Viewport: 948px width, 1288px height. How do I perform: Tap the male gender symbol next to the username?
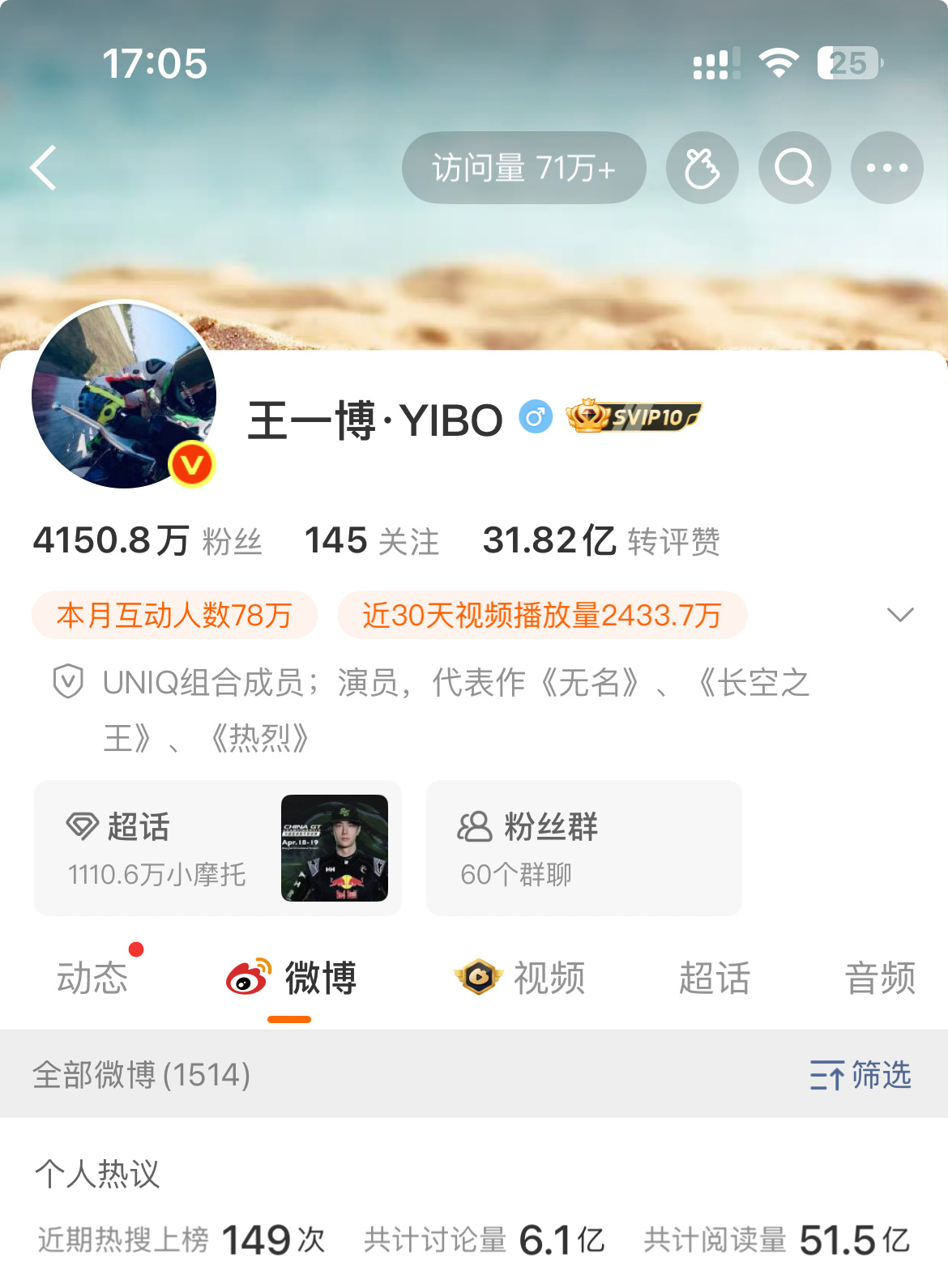(x=536, y=416)
